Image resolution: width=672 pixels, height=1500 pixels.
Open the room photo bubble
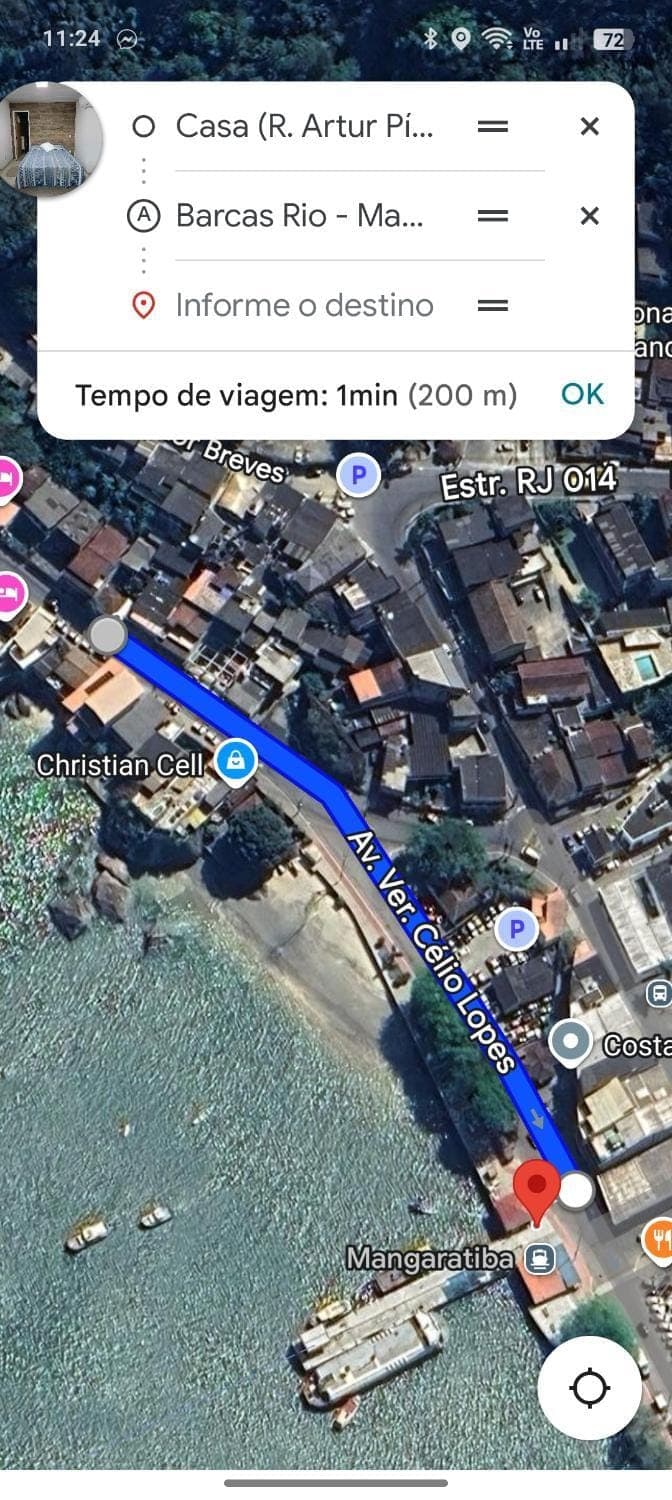(x=50, y=138)
